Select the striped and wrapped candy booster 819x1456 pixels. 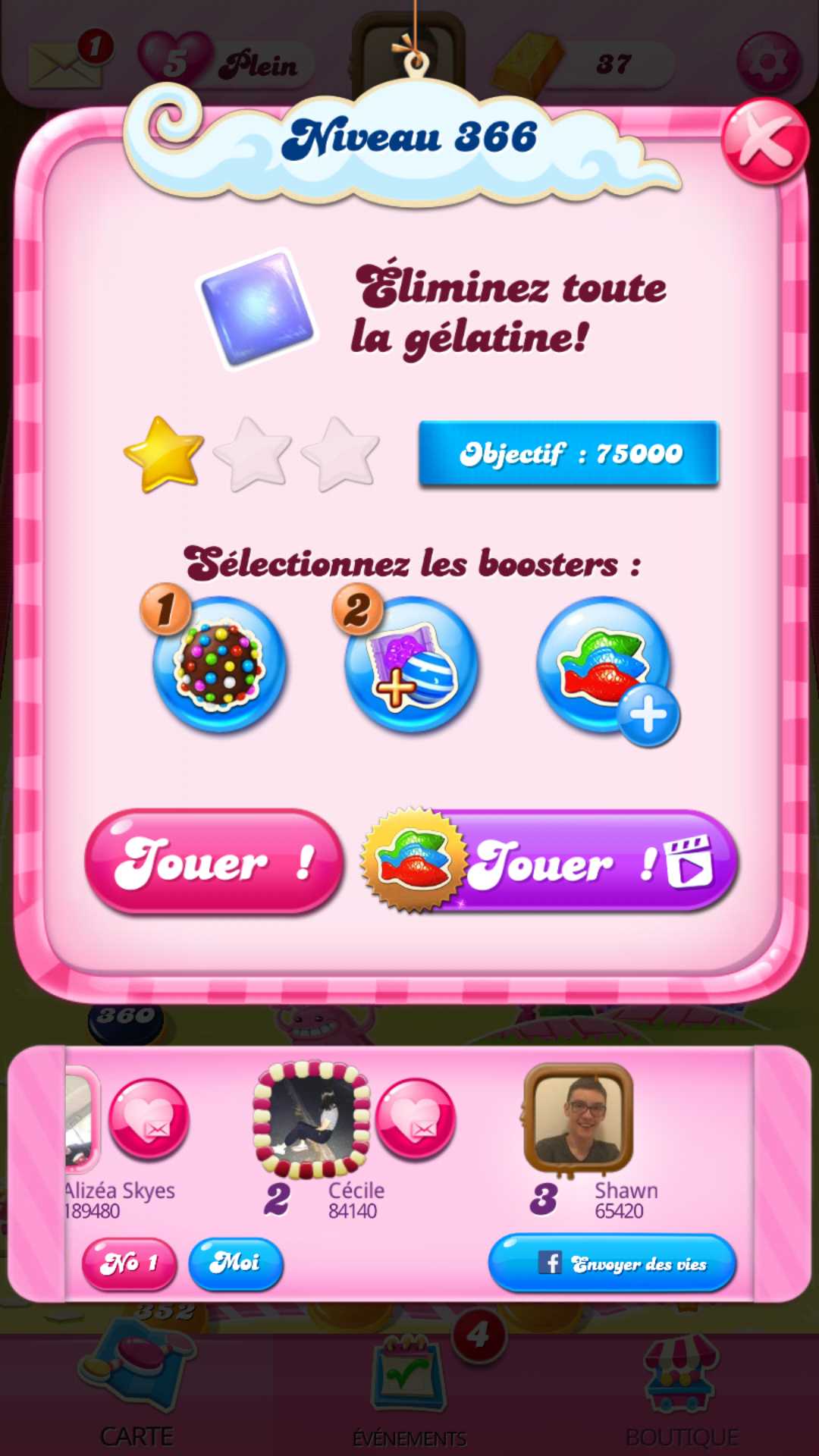(x=411, y=664)
